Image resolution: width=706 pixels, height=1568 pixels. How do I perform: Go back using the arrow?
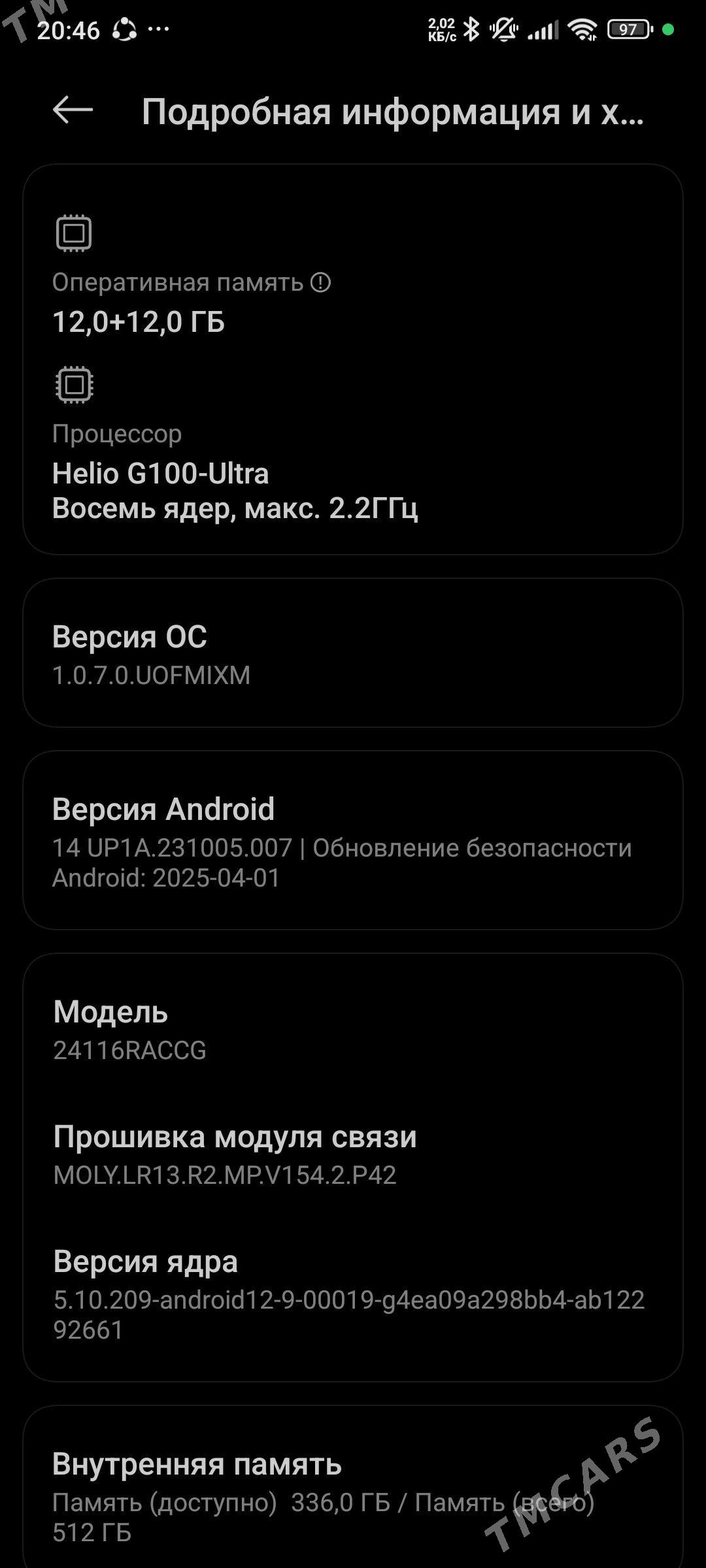pos(73,110)
